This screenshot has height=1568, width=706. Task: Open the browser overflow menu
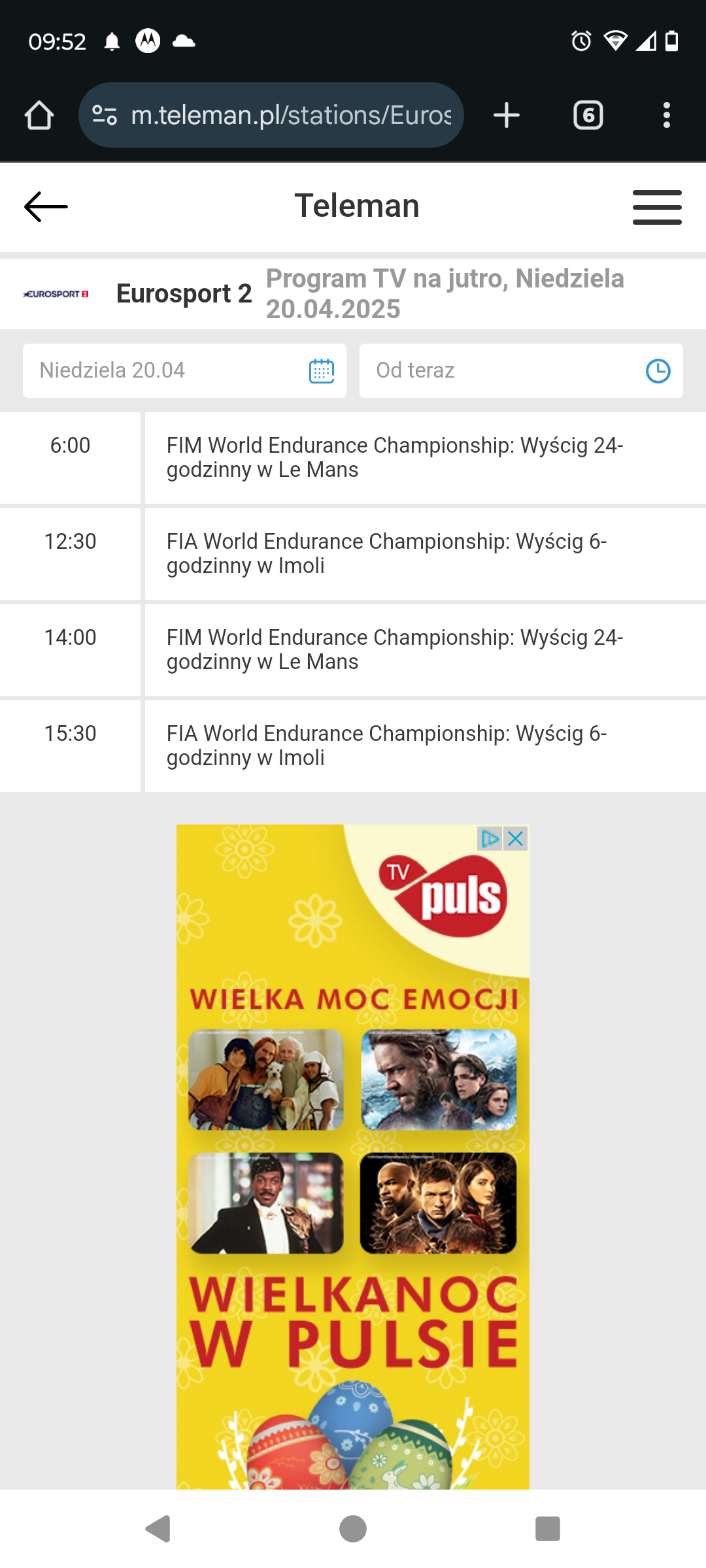coord(666,116)
